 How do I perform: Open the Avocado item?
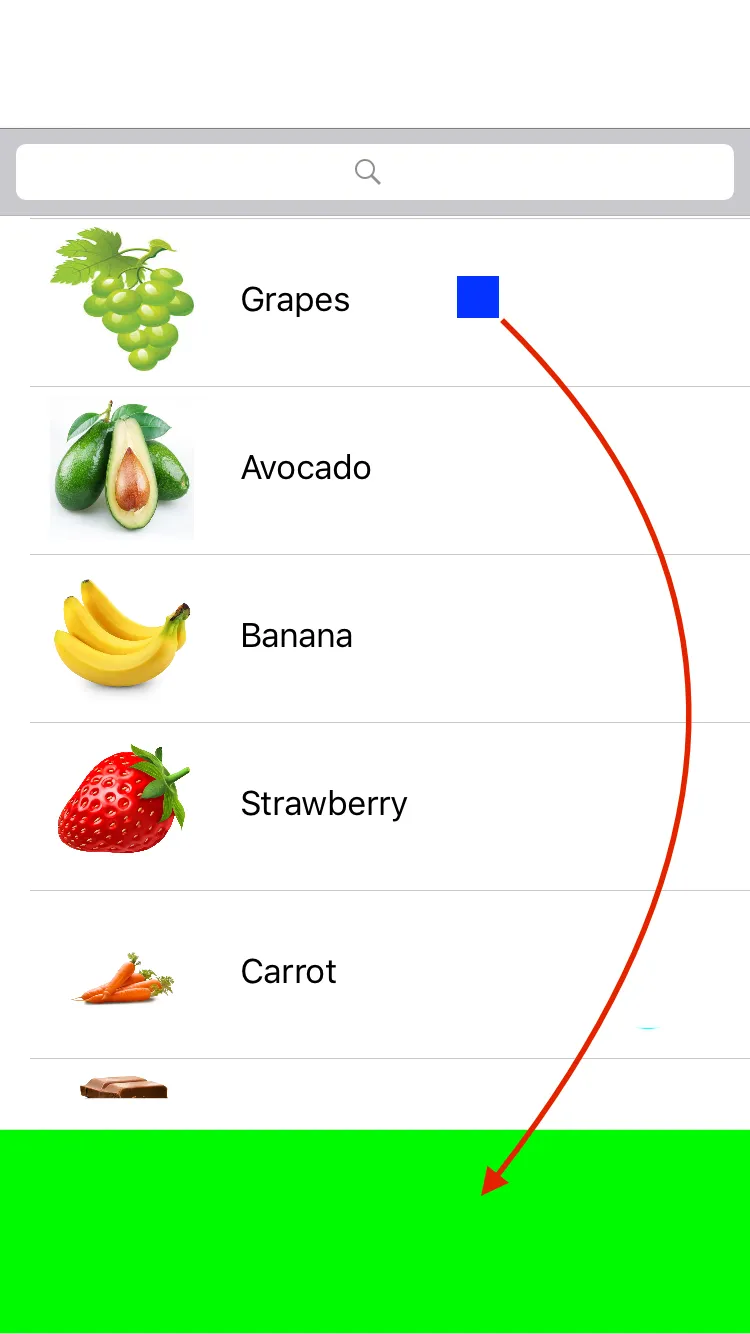click(x=305, y=468)
